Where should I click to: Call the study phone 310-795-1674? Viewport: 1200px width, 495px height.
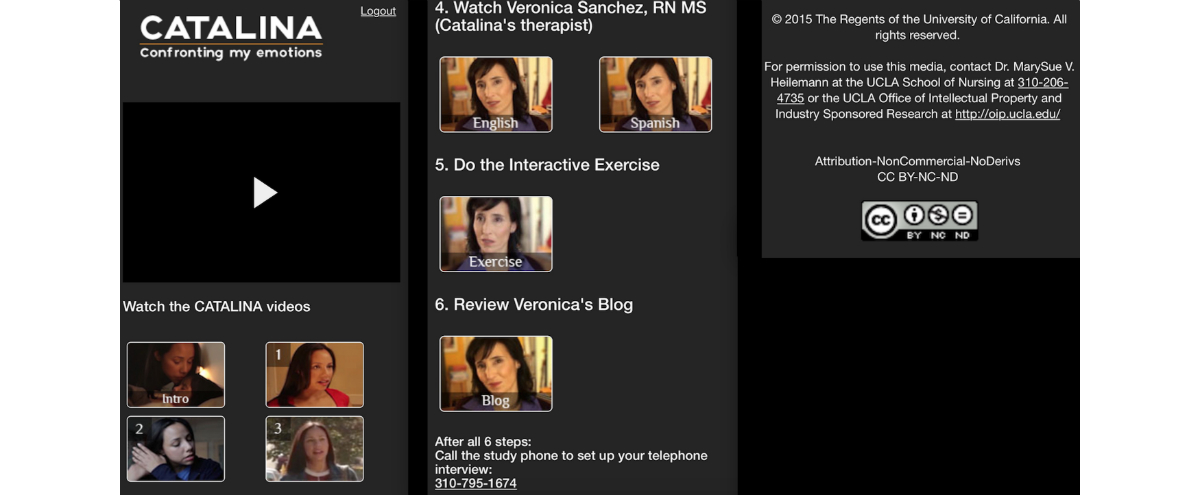475,484
